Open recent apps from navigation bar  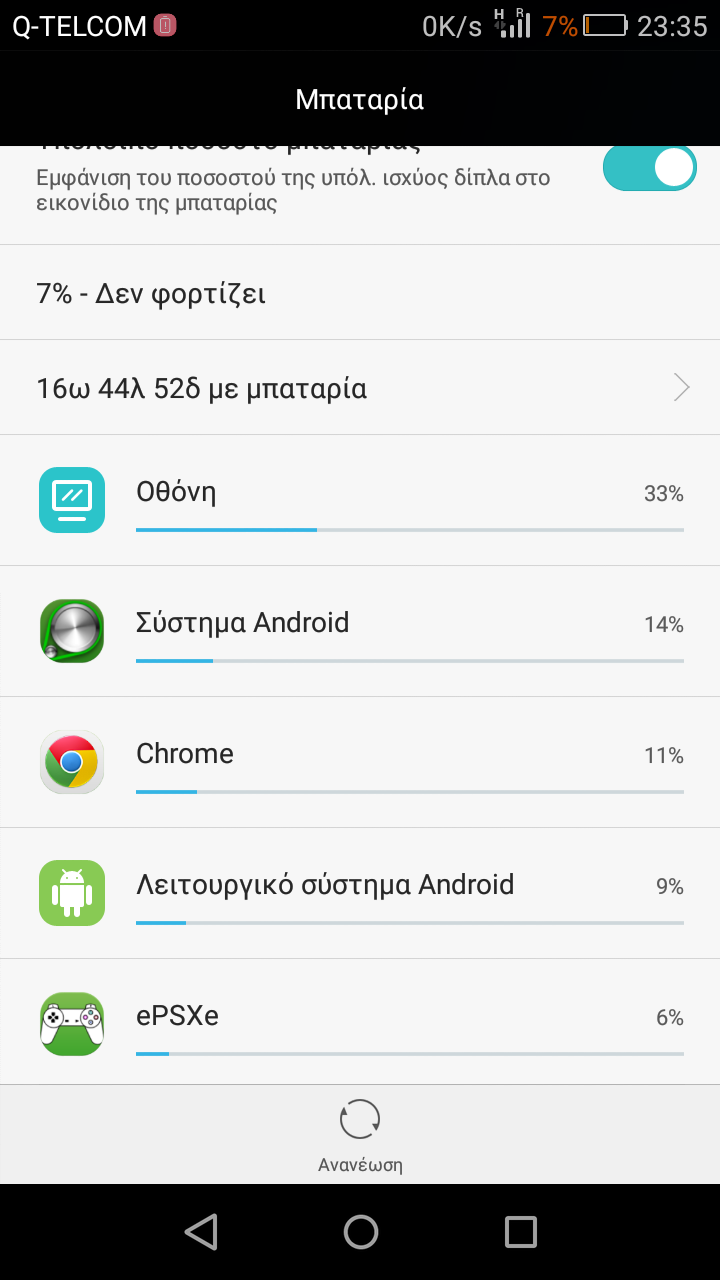520,1232
